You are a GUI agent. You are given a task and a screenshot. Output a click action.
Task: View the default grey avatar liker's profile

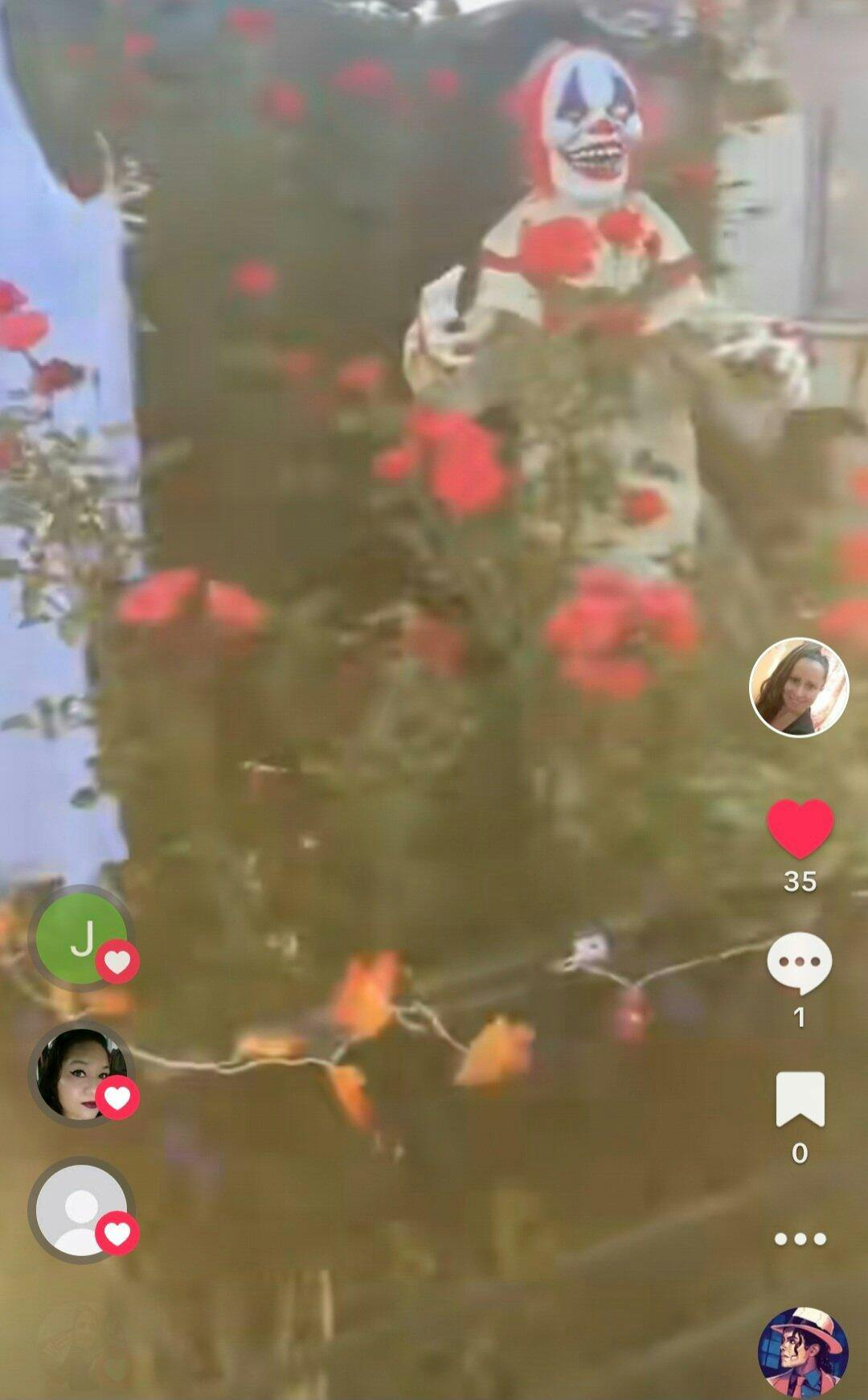coord(81,1210)
